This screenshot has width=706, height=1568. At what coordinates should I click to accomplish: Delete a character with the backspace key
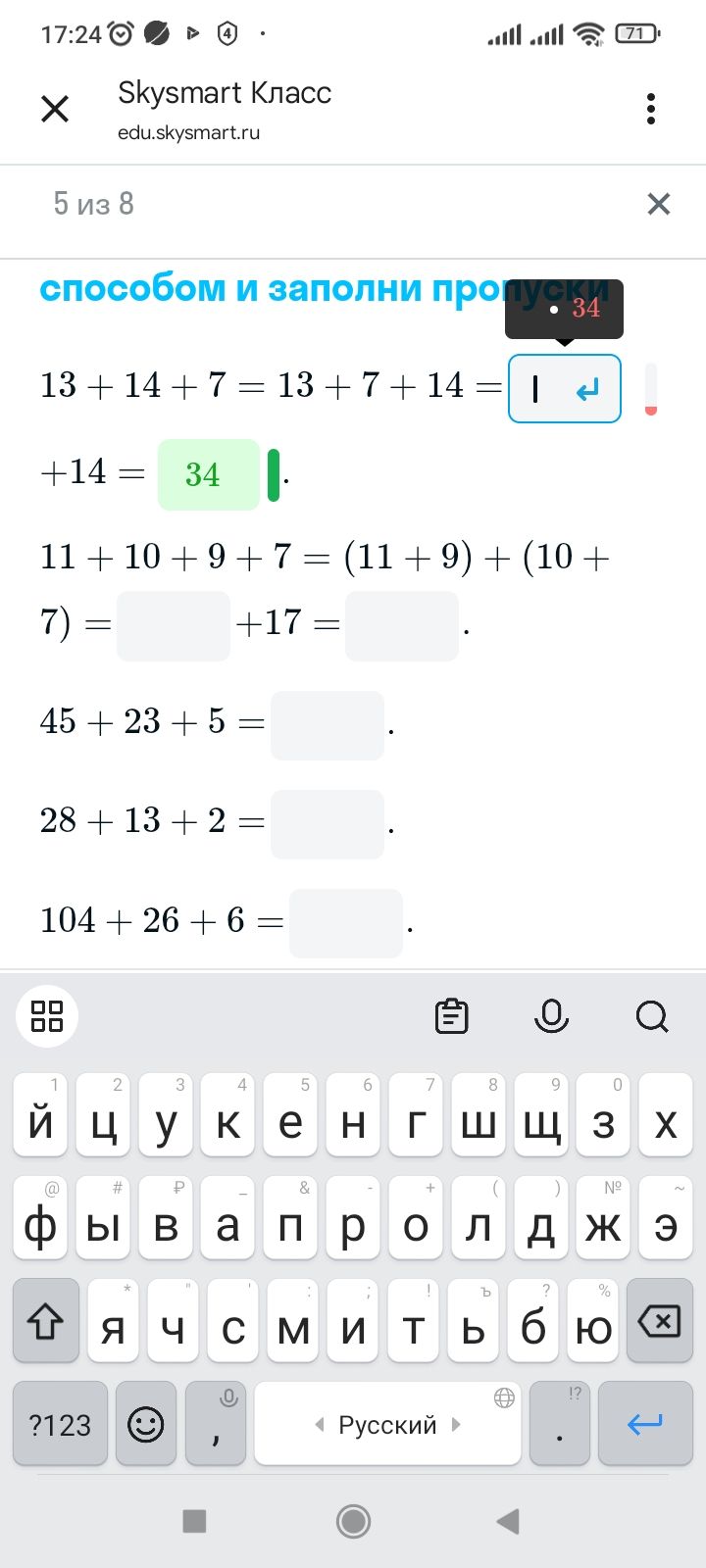pos(660,1321)
